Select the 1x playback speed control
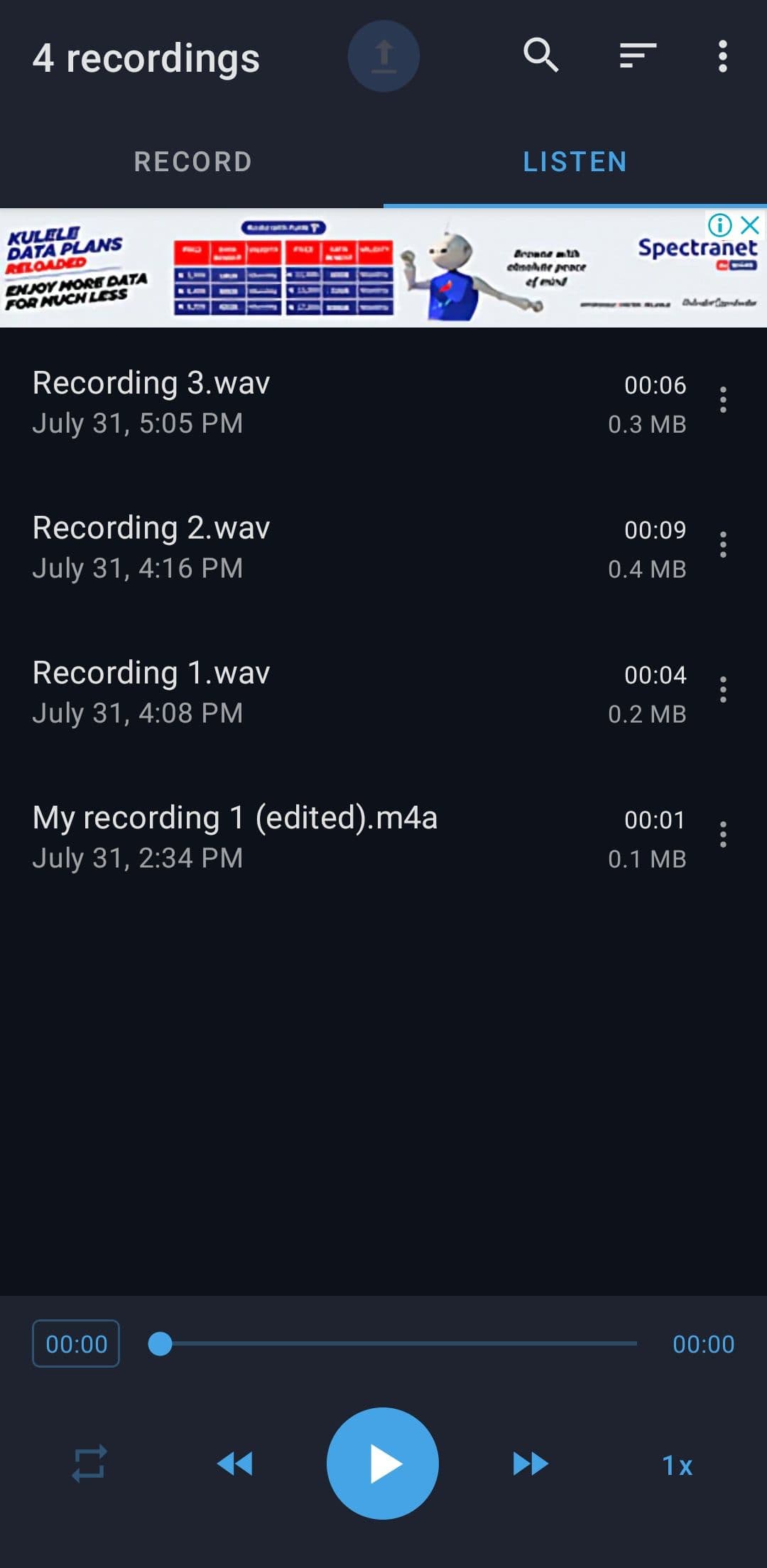 click(675, 1465)
